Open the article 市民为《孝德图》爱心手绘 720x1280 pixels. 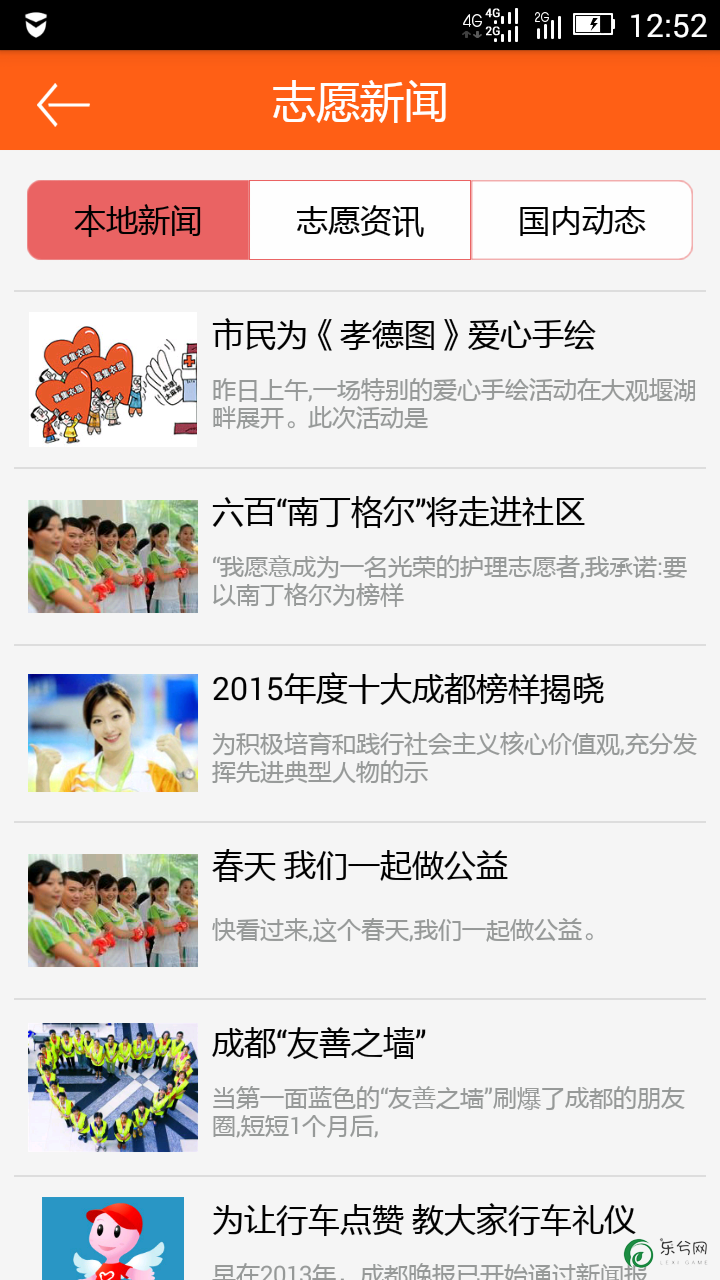point(360,380)
